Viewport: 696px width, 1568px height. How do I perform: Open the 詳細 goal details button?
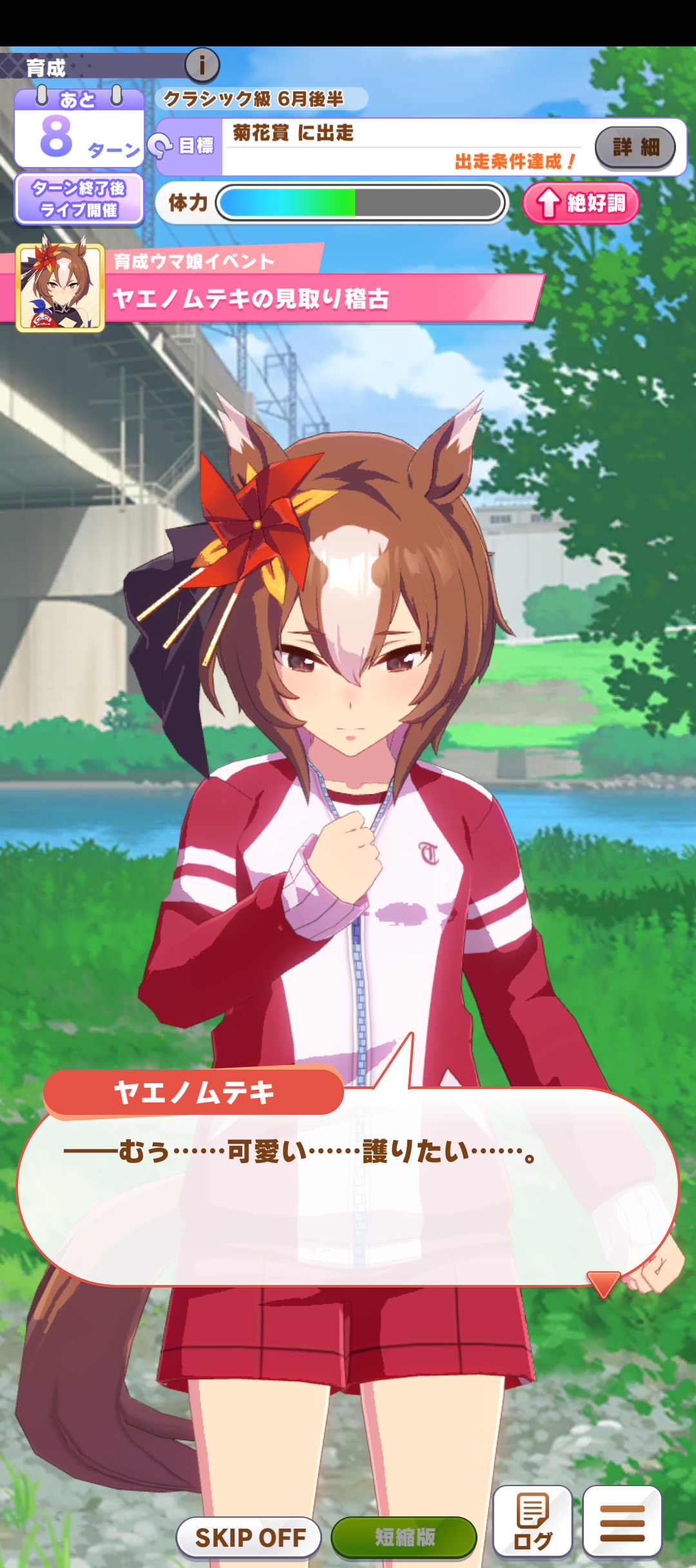click(x=635, y=147)
